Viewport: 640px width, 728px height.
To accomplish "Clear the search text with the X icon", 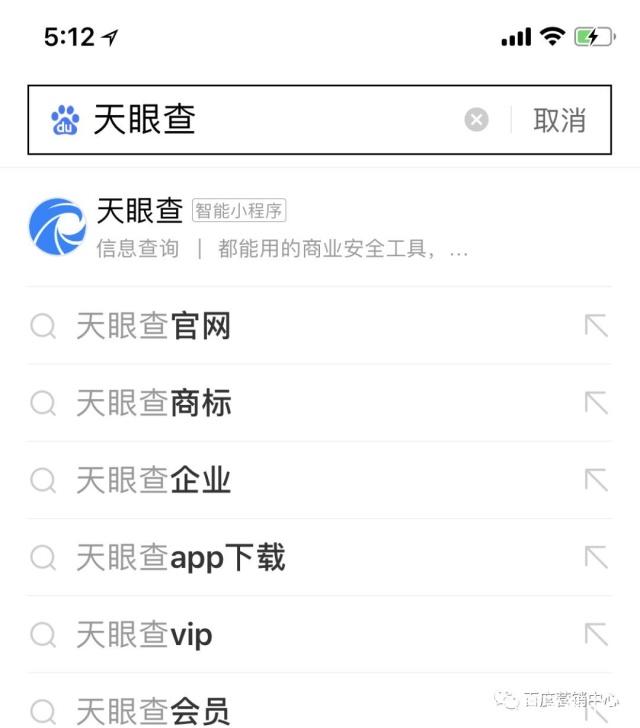I will (x=477, y=120).
